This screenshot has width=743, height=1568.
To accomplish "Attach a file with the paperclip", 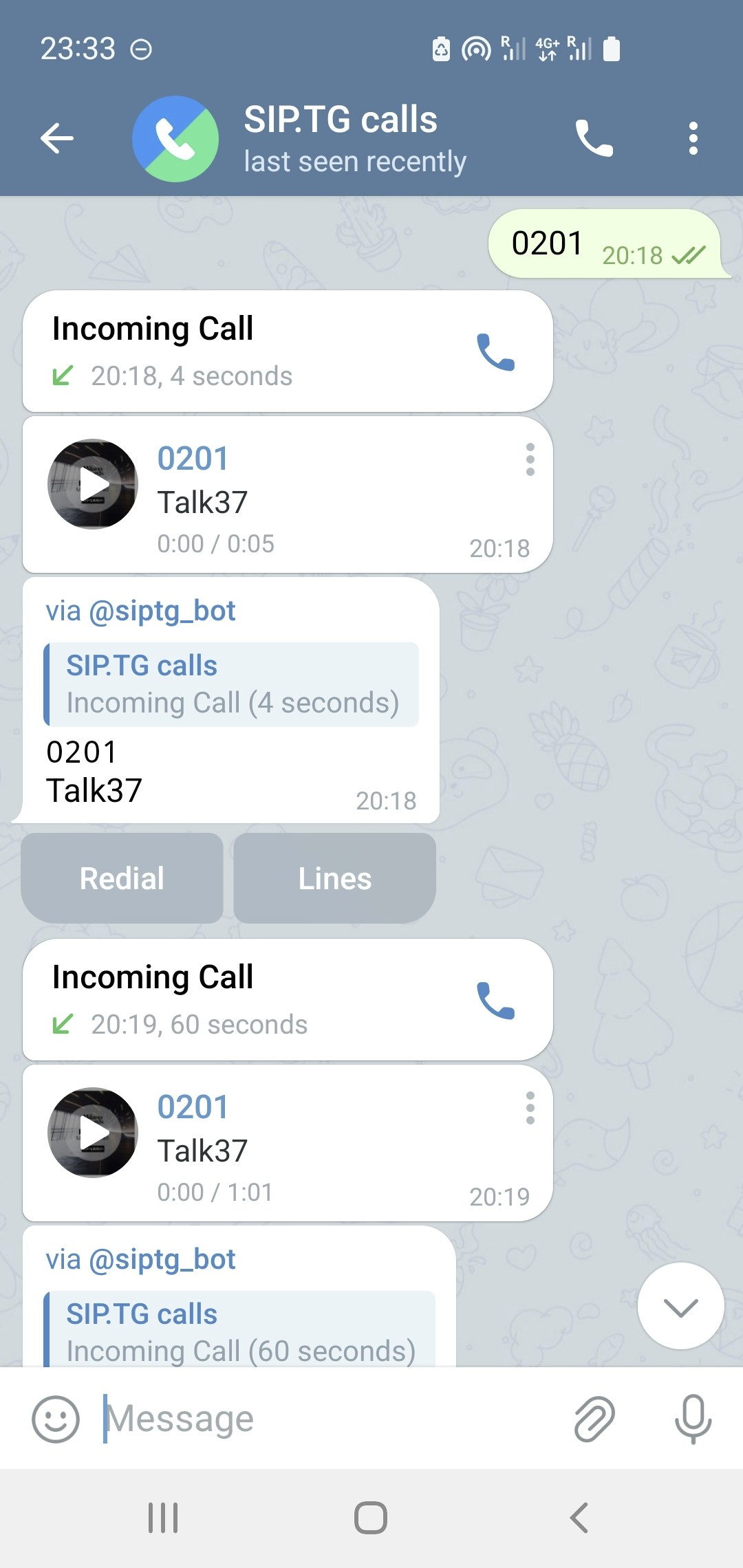I will point(594,1419).
